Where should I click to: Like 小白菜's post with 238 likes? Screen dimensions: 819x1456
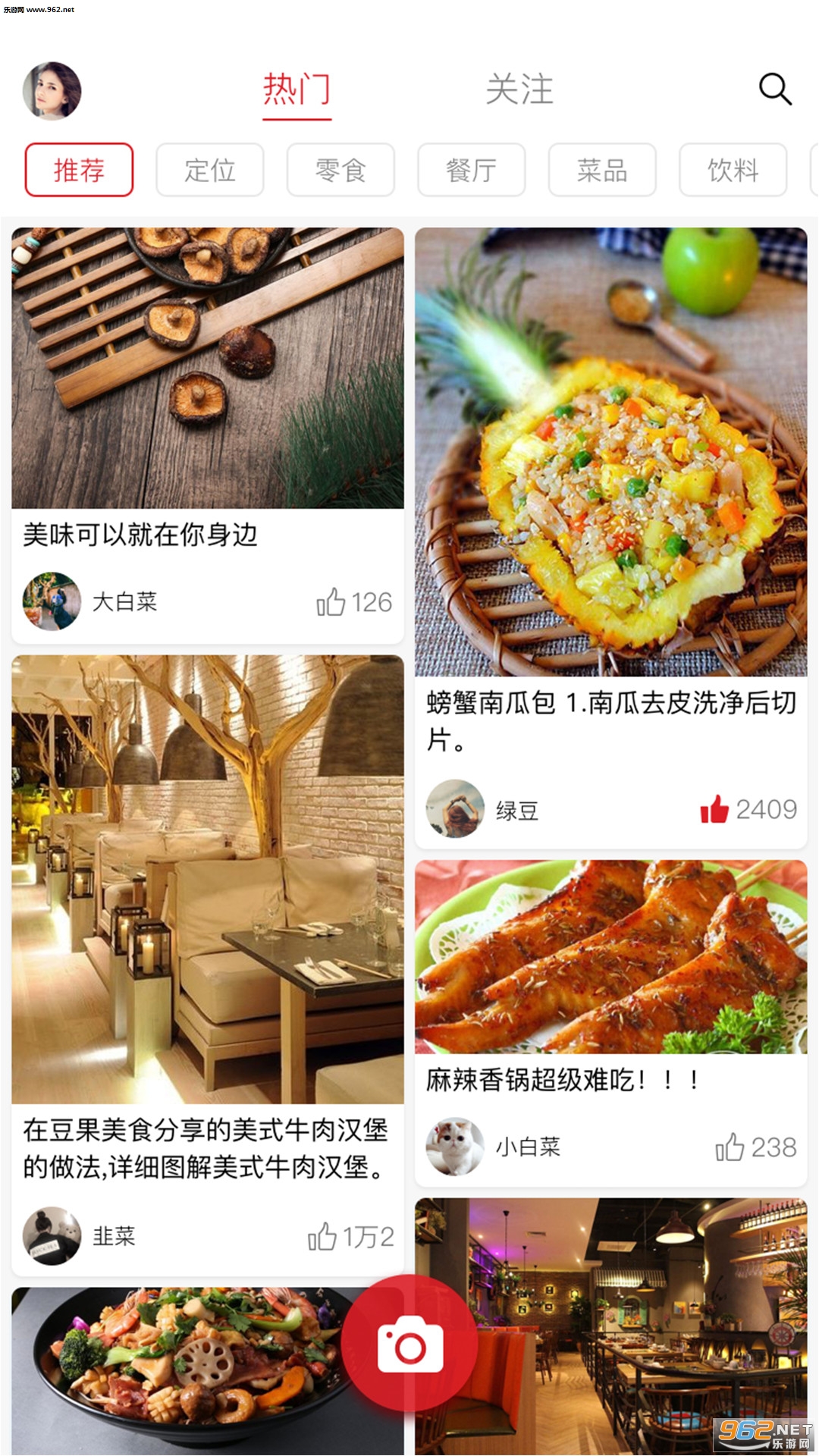730,1147
